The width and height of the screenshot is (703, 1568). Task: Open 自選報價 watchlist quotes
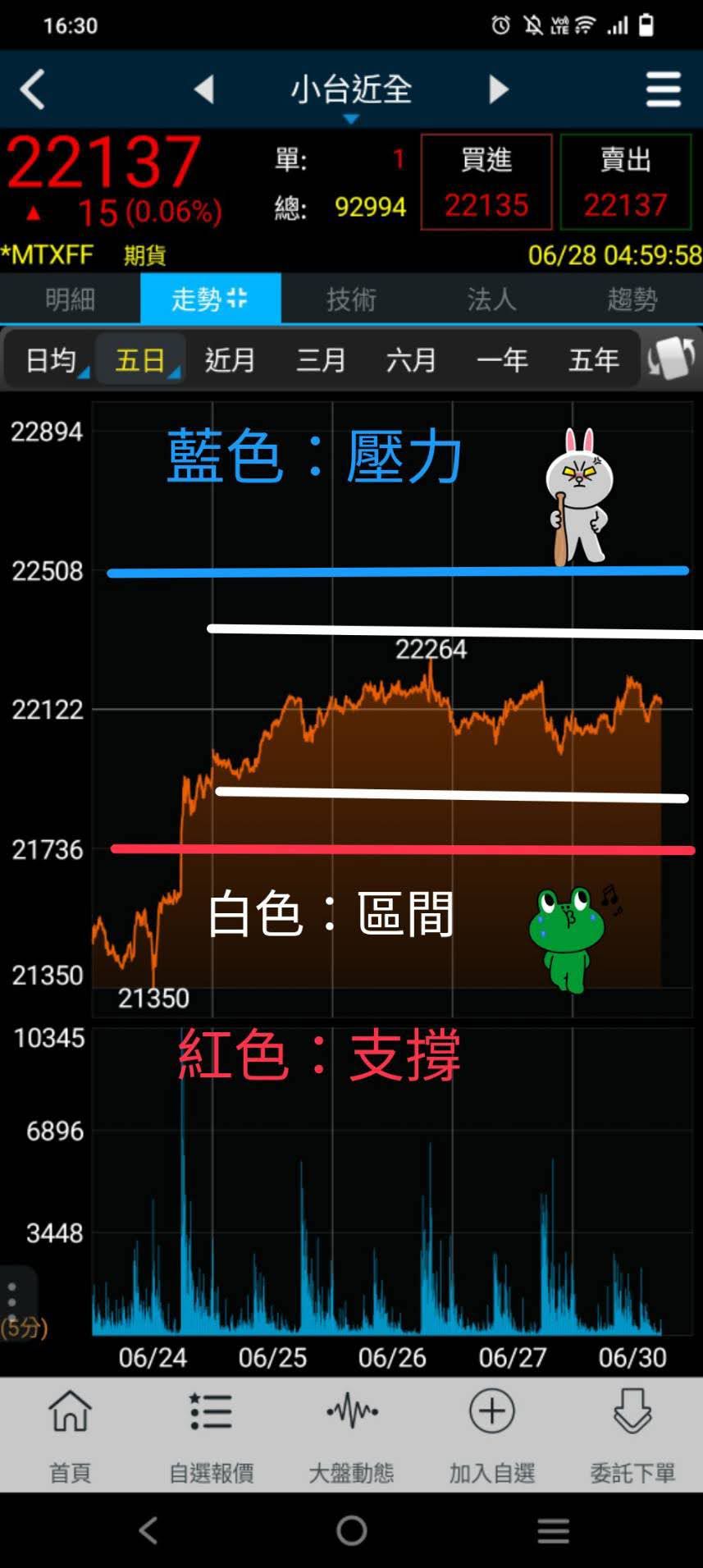coord(211,1433)
